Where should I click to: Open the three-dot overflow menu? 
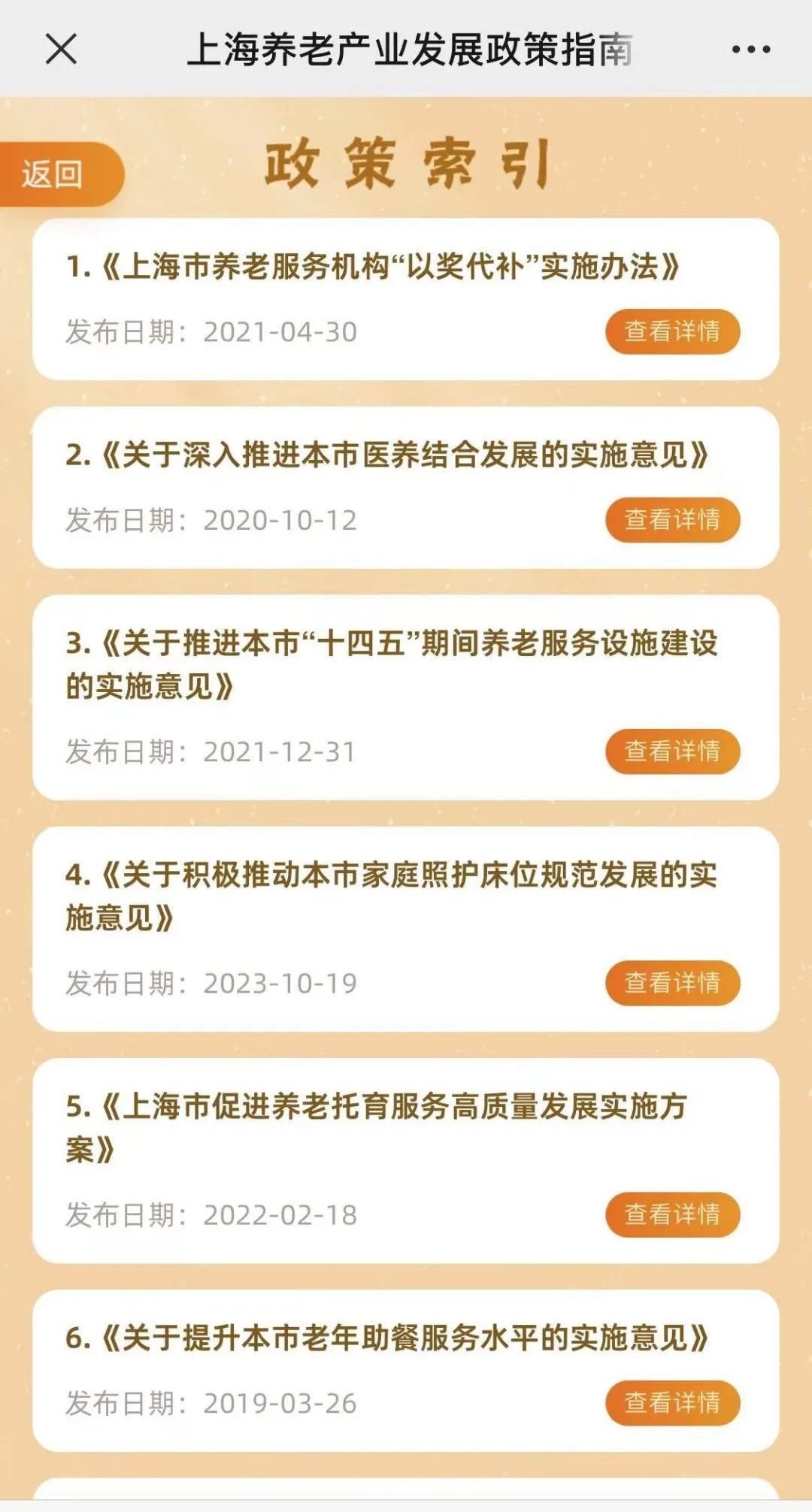(x=750, y=50)
